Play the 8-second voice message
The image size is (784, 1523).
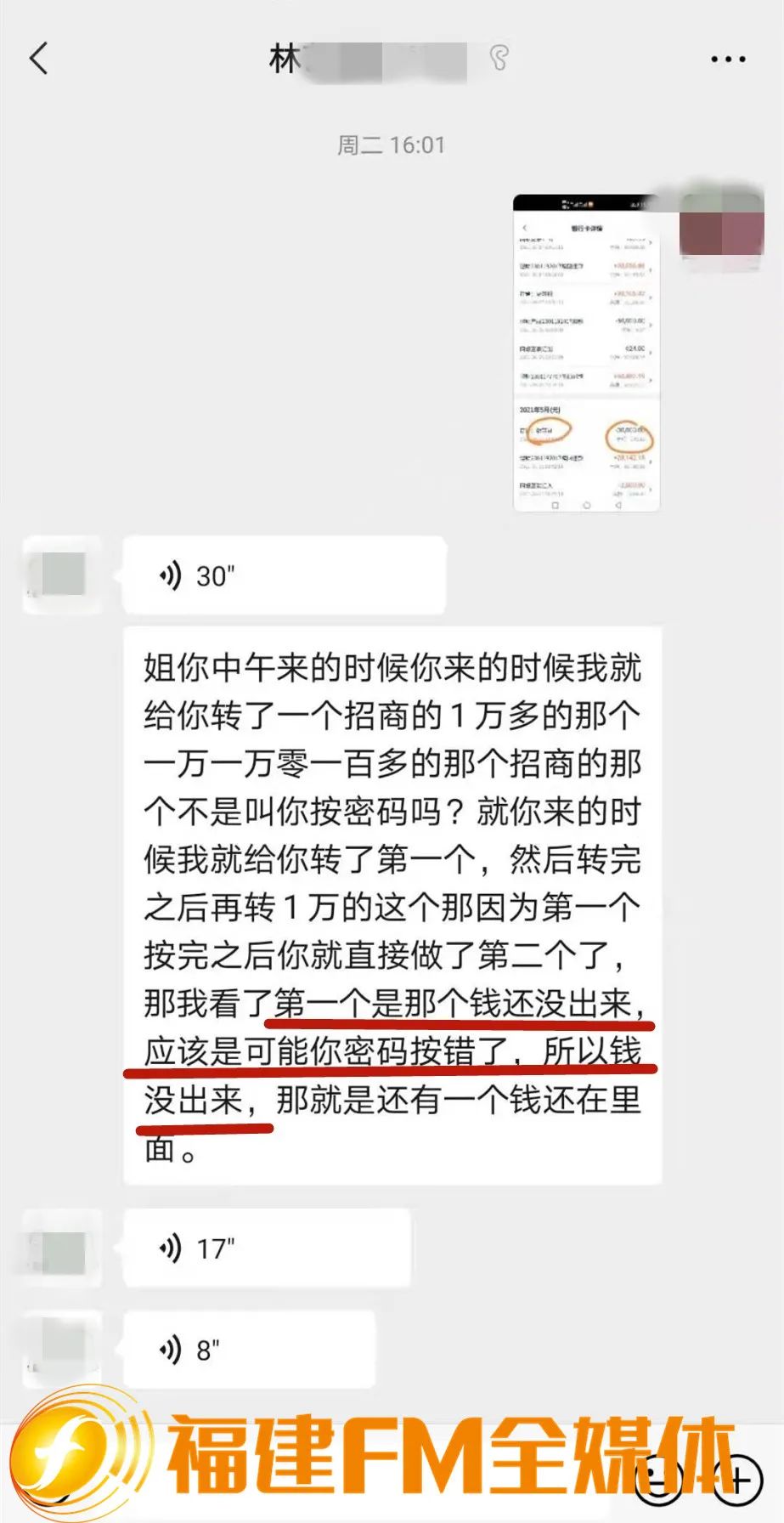249,1350
